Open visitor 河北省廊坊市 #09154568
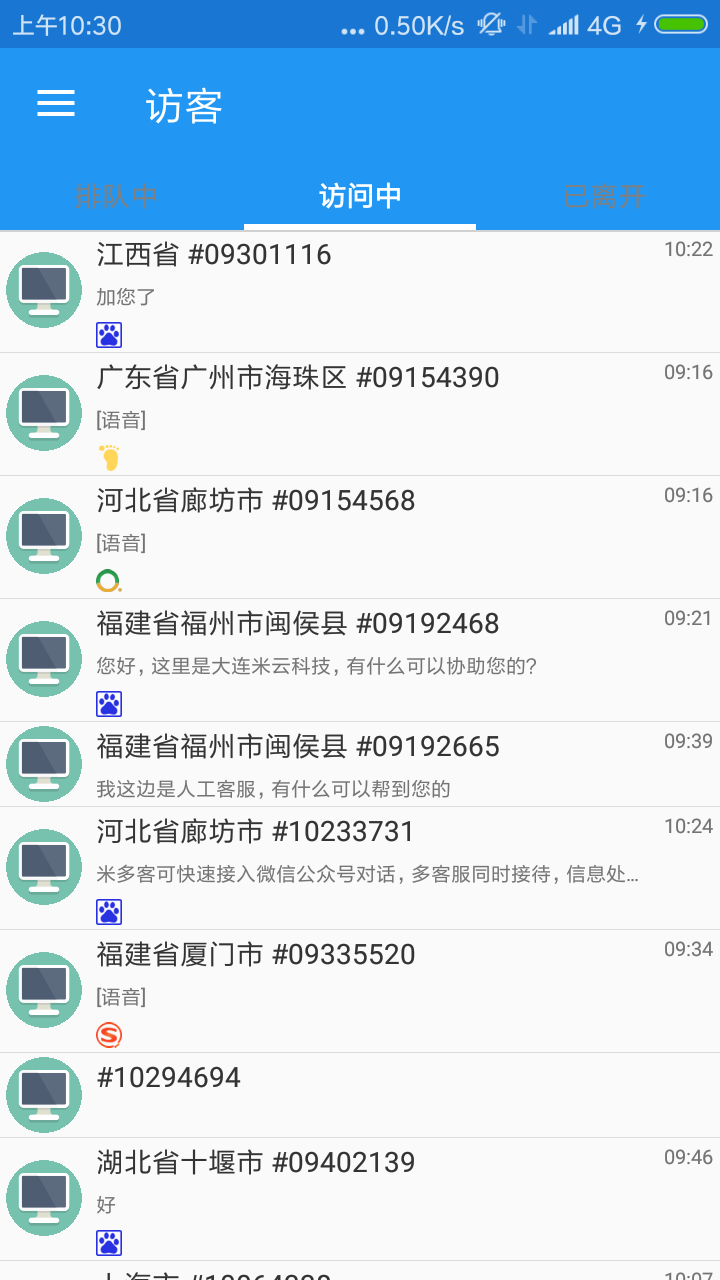Image resolution: width=720 pixels, height=1280 pixels. pyautogui.click(x=360, y=537)
